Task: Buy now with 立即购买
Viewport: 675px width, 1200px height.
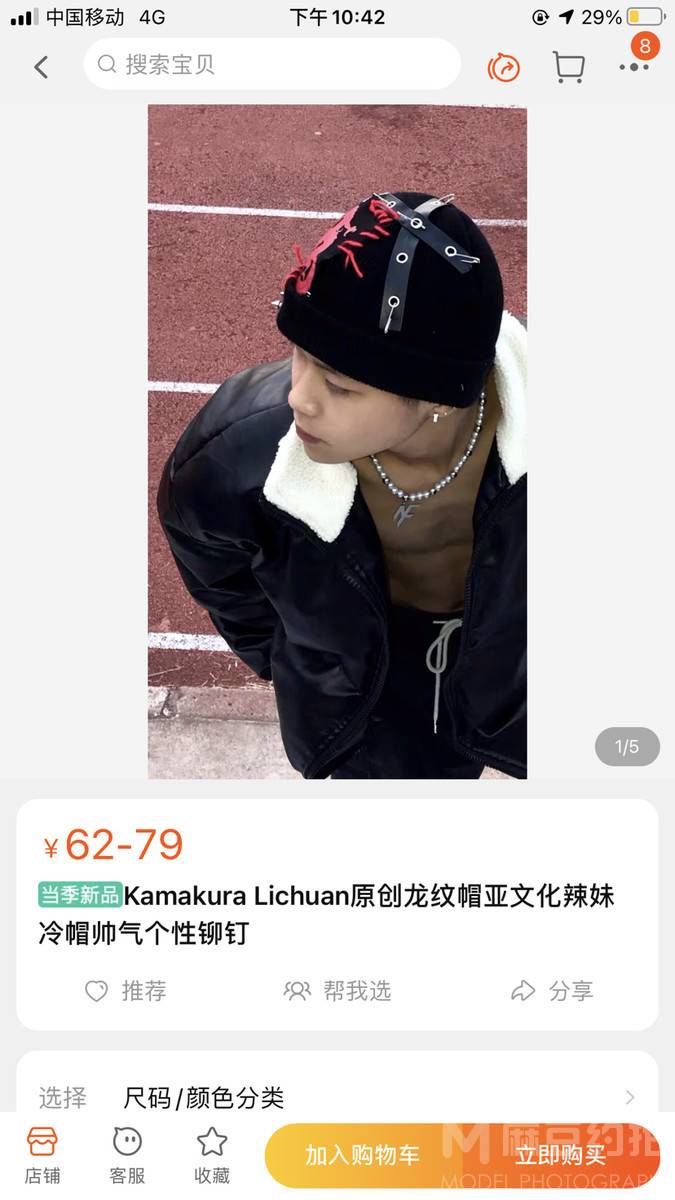Action: pos(560,1156)
